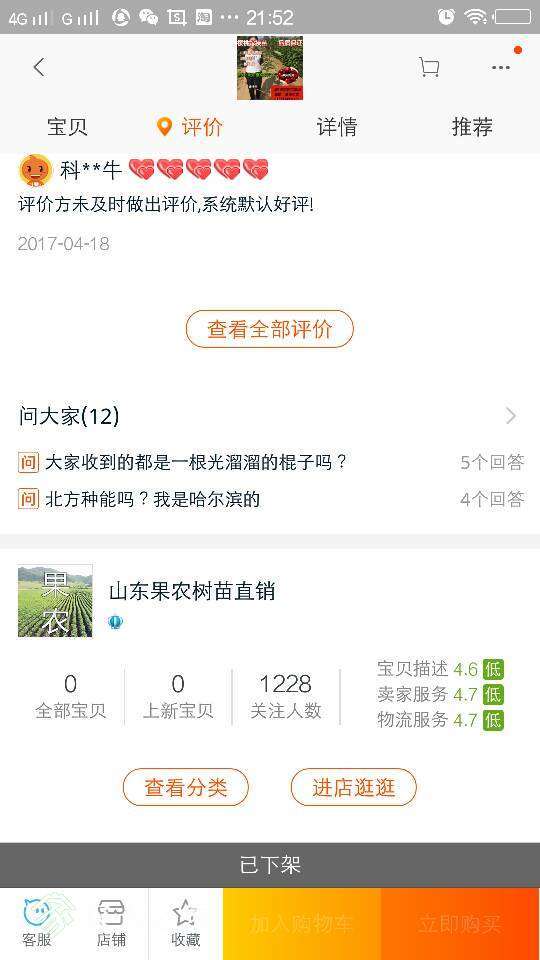540x960 pixels.
Task: Expand the 问大家(12) section
Action: tap(269, 416)
